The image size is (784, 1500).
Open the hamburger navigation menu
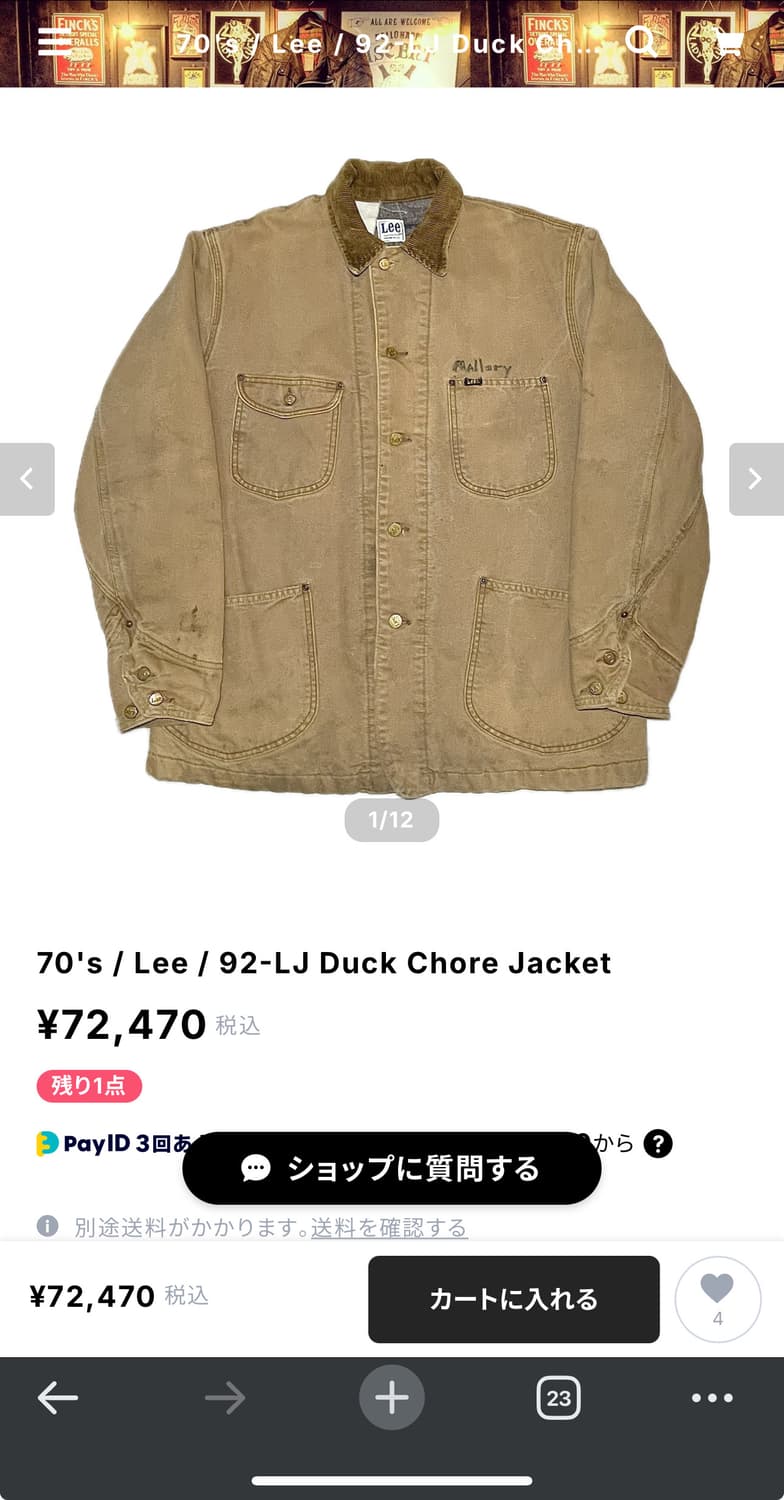point(47,41)
